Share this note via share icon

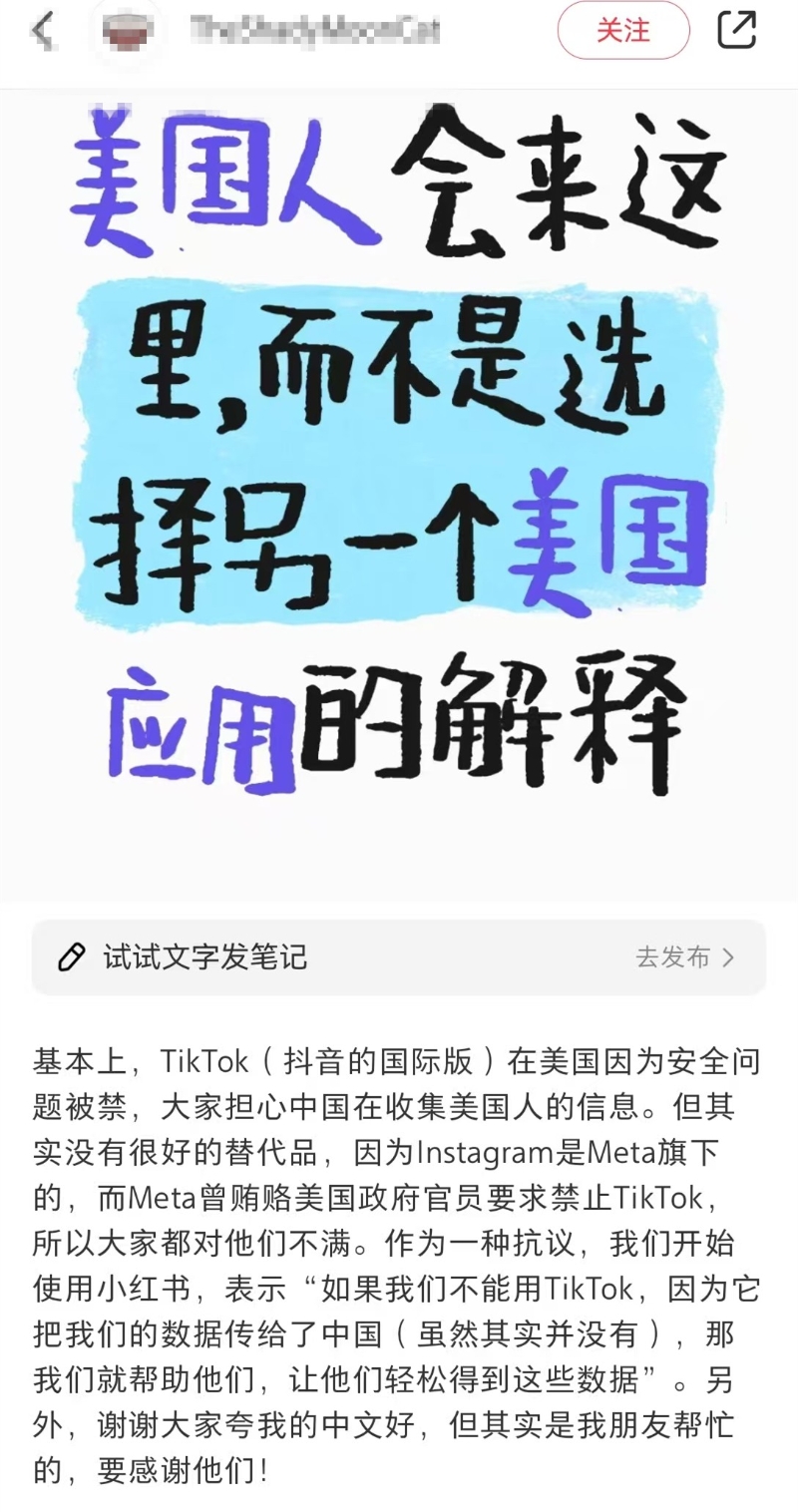[x=737, y=31]
